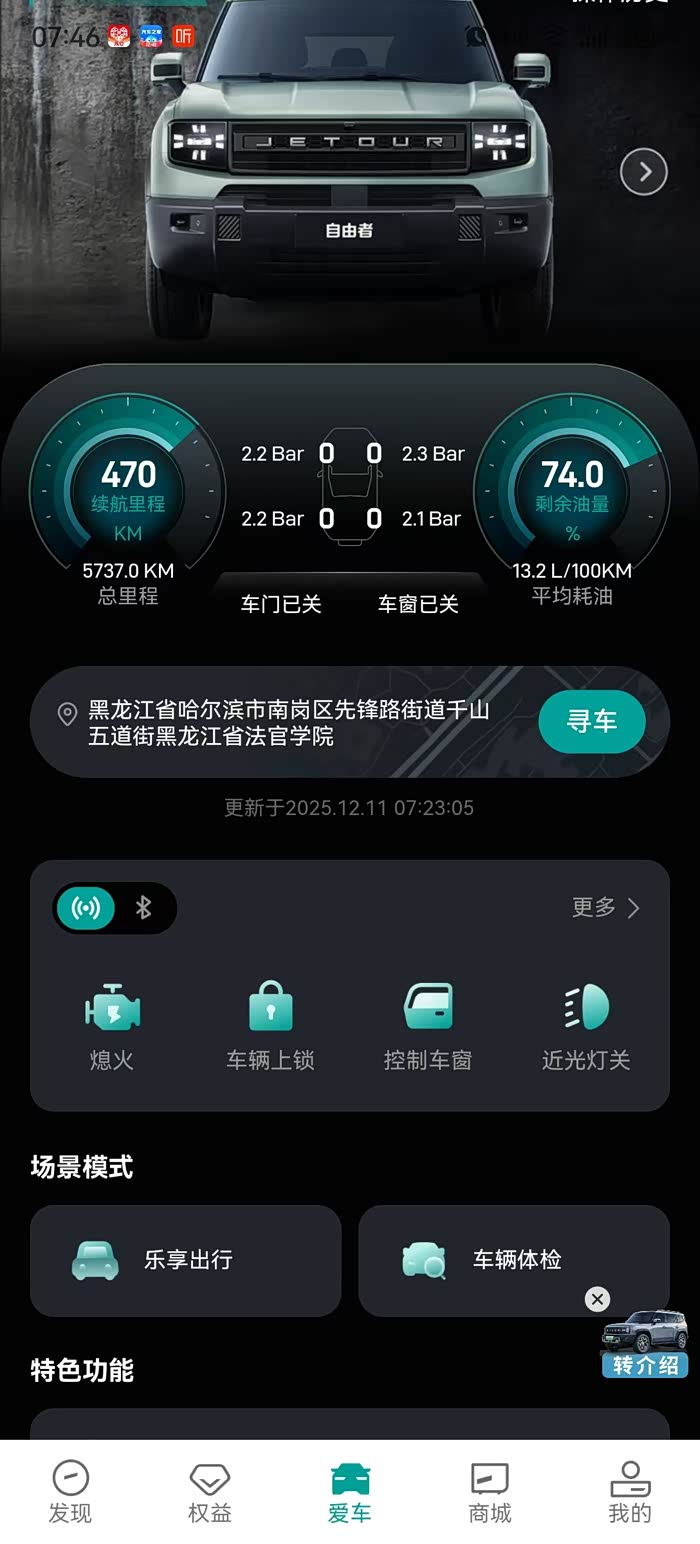Switch to Bluetooth connection mode
The width and height of the screenshot is (700, 1544).
144,908
